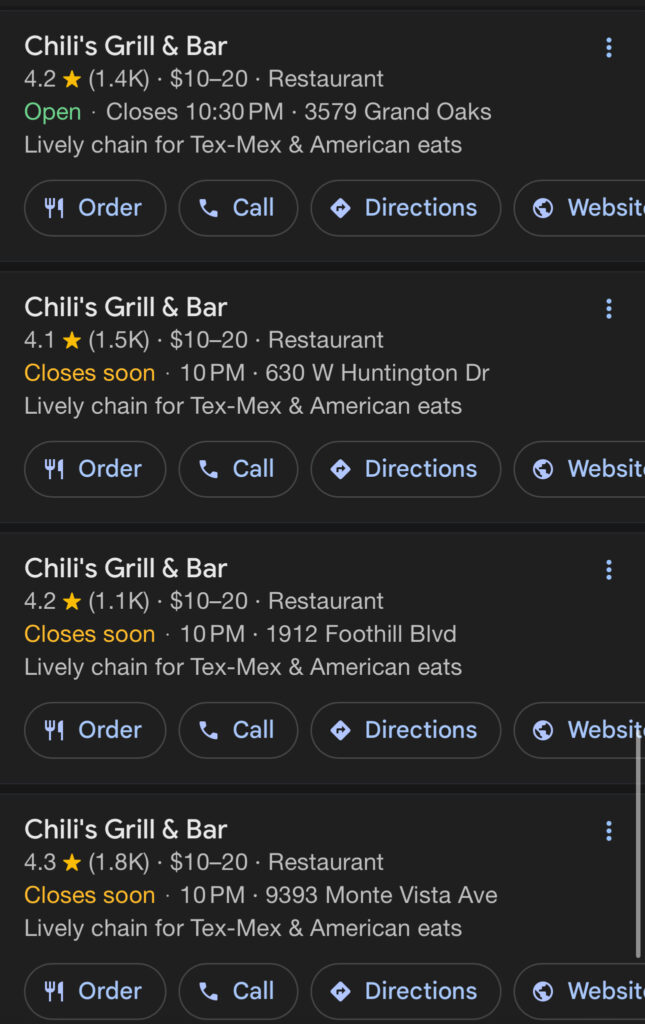This screenshot has width=645, height=1024.
Task: Open overflow menu for Chili's on Huntington Dr
Action: pos(608,308)
